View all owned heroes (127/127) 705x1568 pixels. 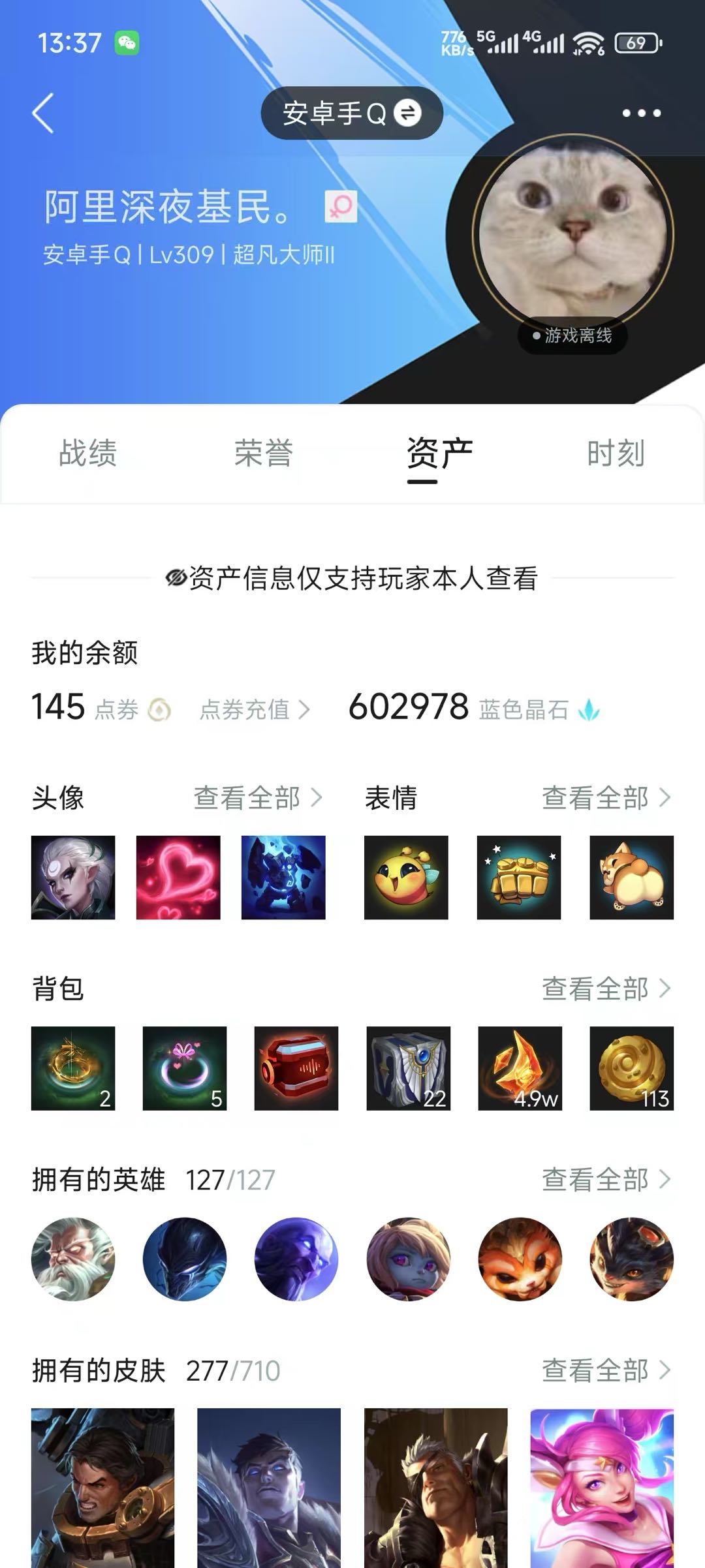click(x=606, y=1179)
